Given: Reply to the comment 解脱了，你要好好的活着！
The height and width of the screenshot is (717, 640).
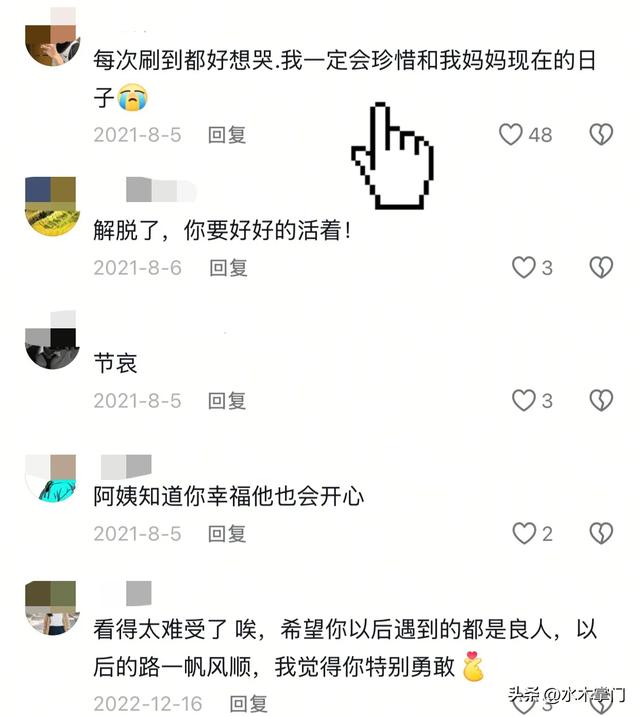Looking at the screenshot, I should (x=227, y=267).
